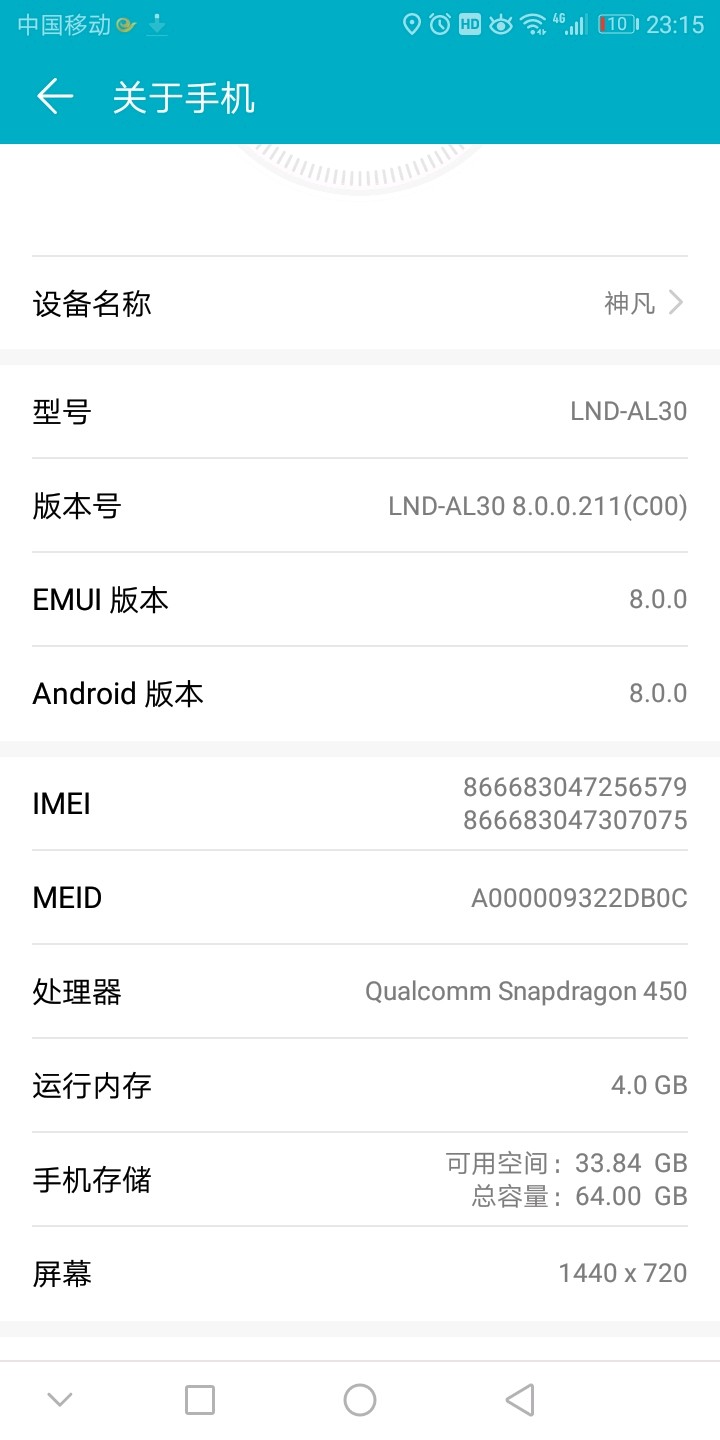
Task: Tap the Android 版本 row
Action: [x=360, y=694]
